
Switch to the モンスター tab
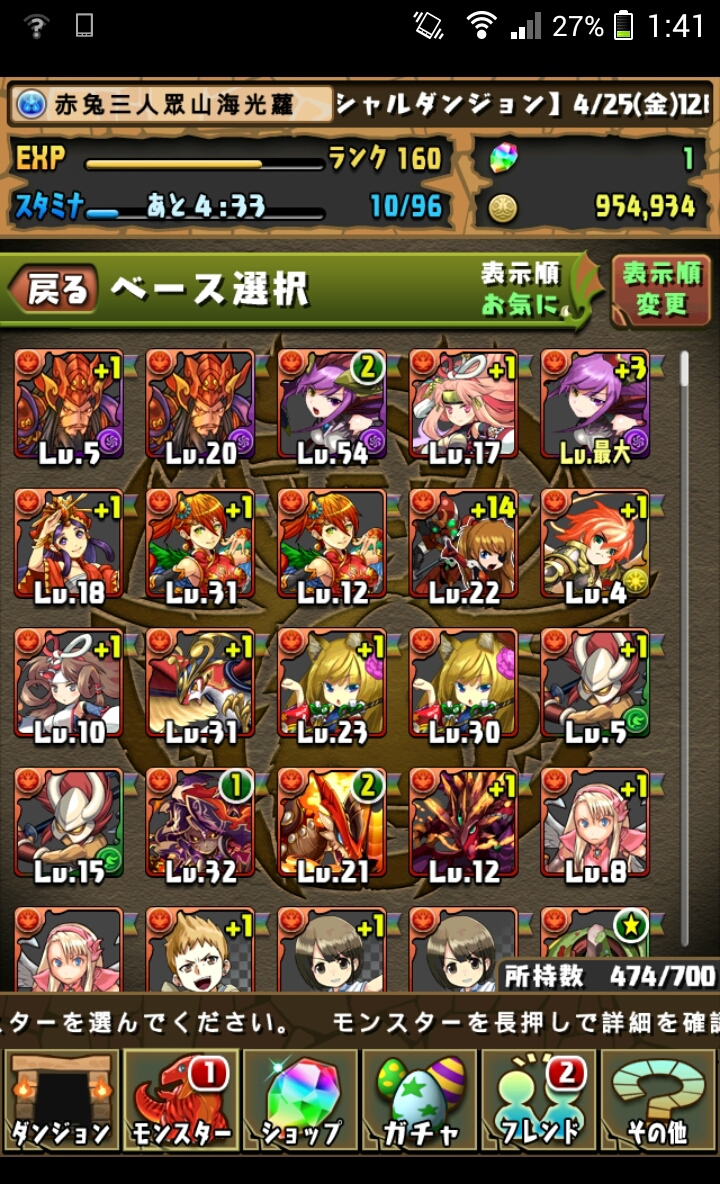181,1099
